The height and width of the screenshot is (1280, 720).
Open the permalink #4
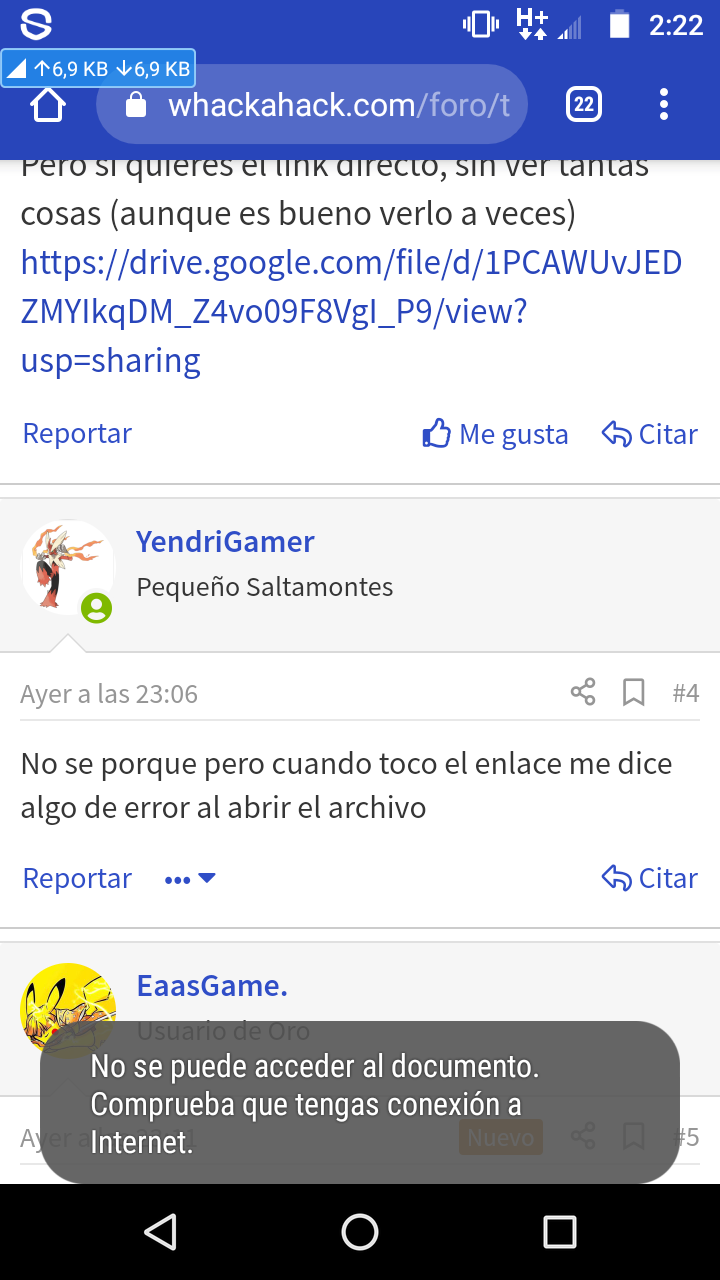click(685, 693)
